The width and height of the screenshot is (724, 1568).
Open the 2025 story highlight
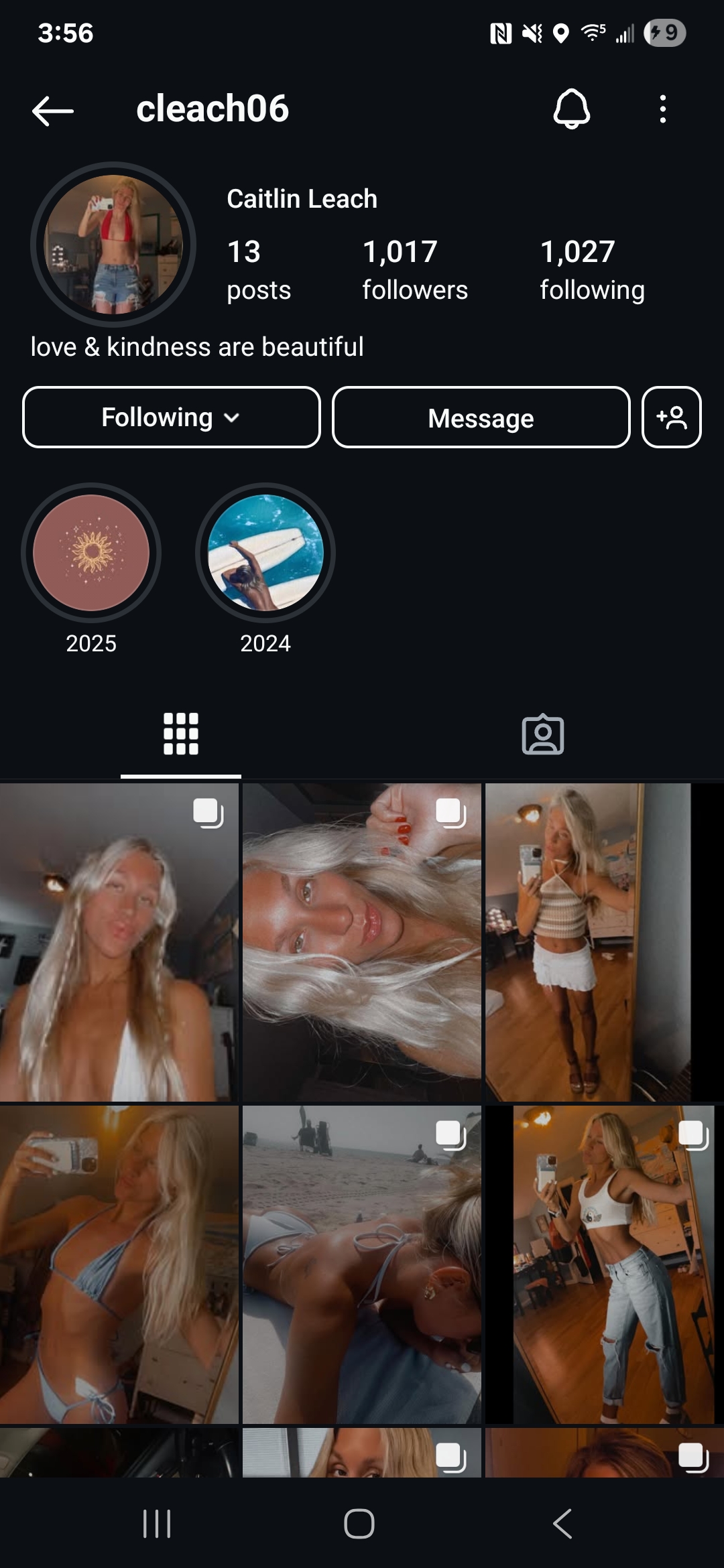coord(91,553)
